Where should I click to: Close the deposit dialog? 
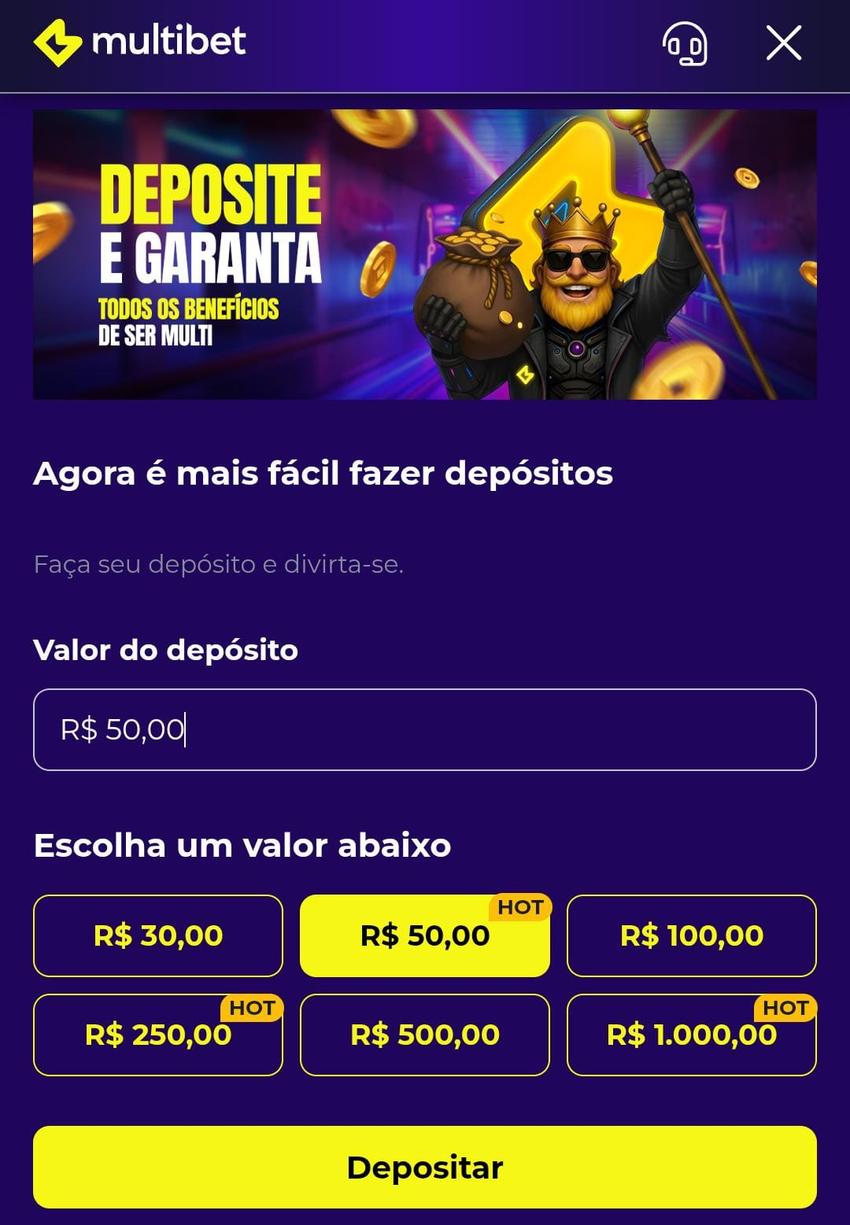[x=783, y=43]
